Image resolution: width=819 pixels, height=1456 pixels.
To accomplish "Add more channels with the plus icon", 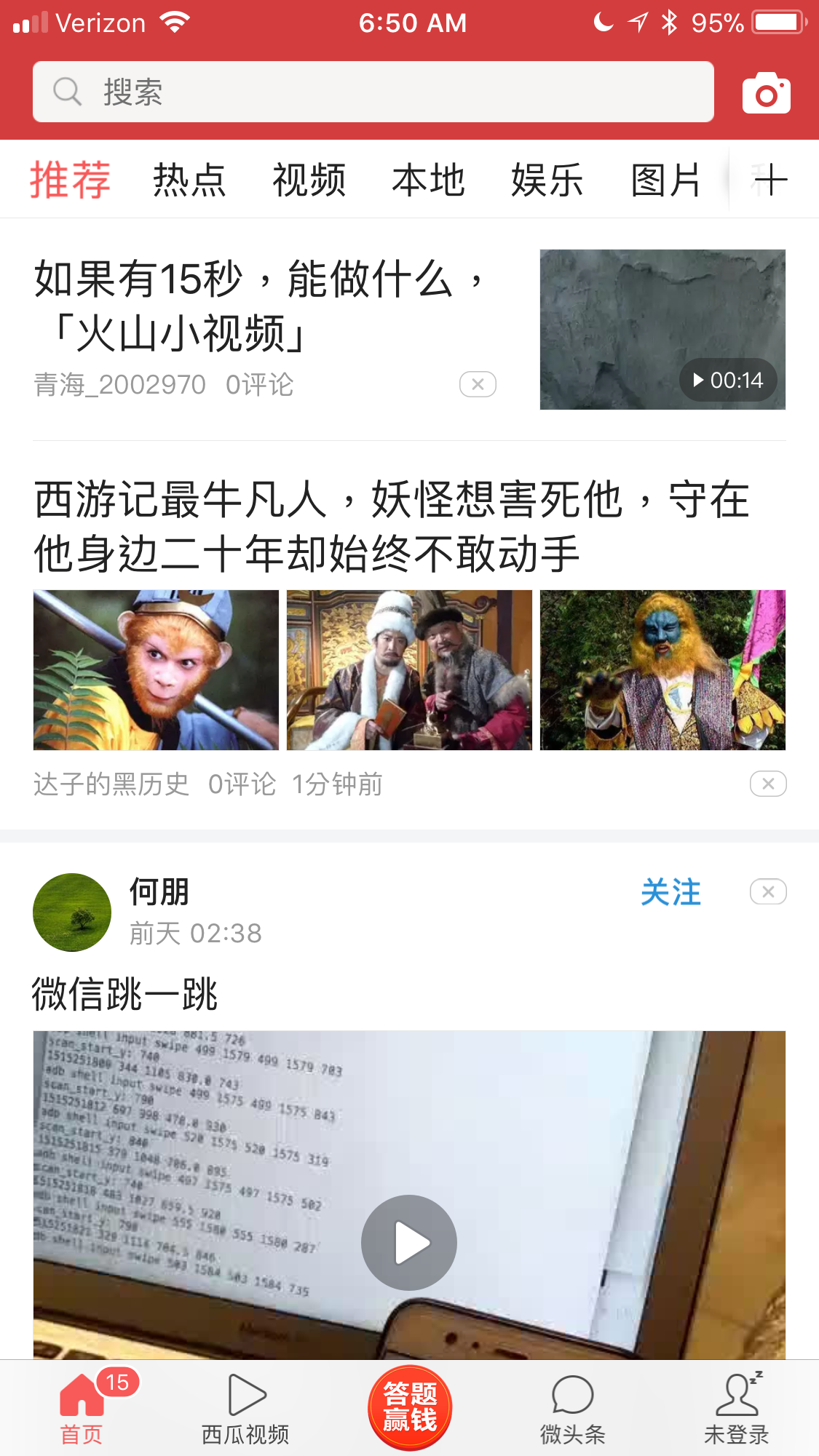I will [x=770, y=180].
